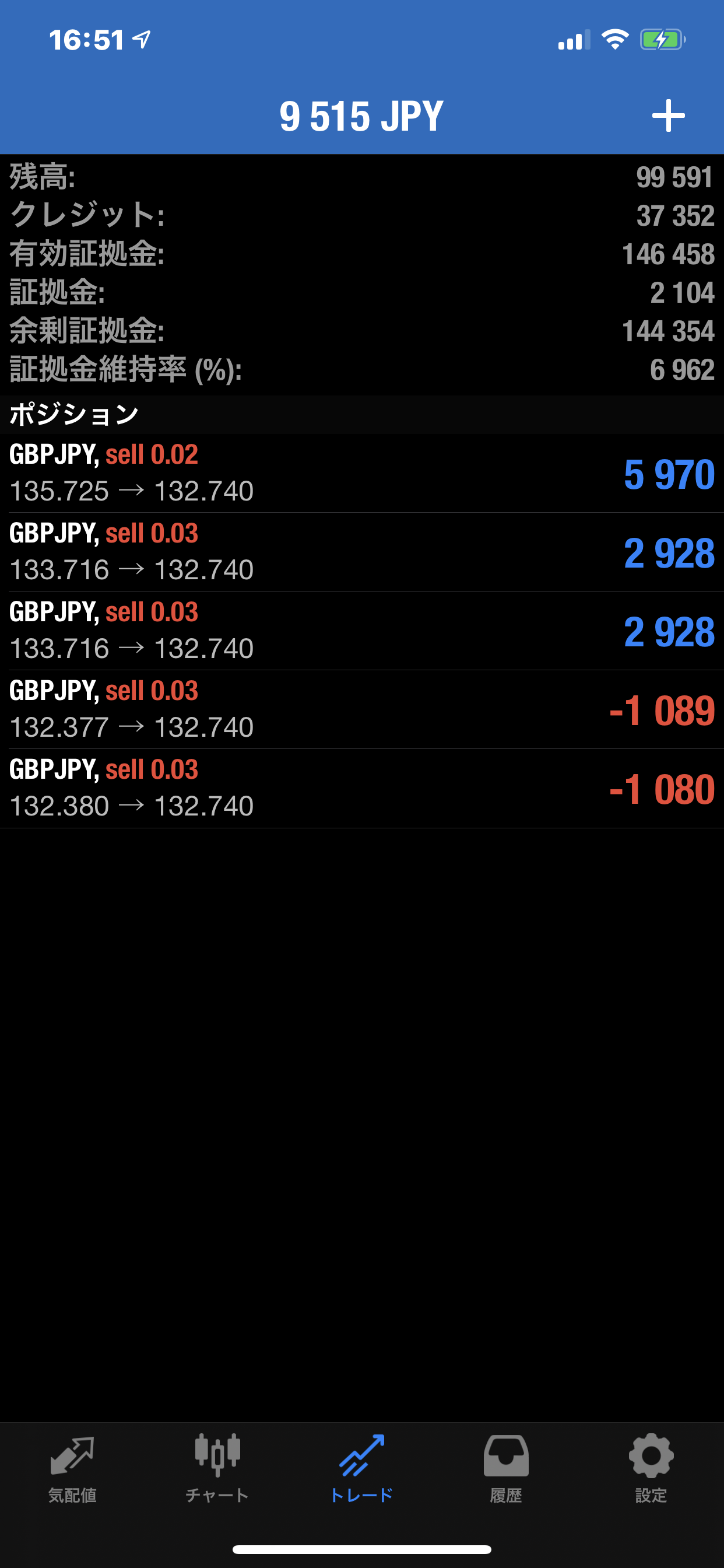The image size is (724, 1568).
Task: Open the GBPJPY sell 0.02 position at 135.725
Action: [361, 473]
